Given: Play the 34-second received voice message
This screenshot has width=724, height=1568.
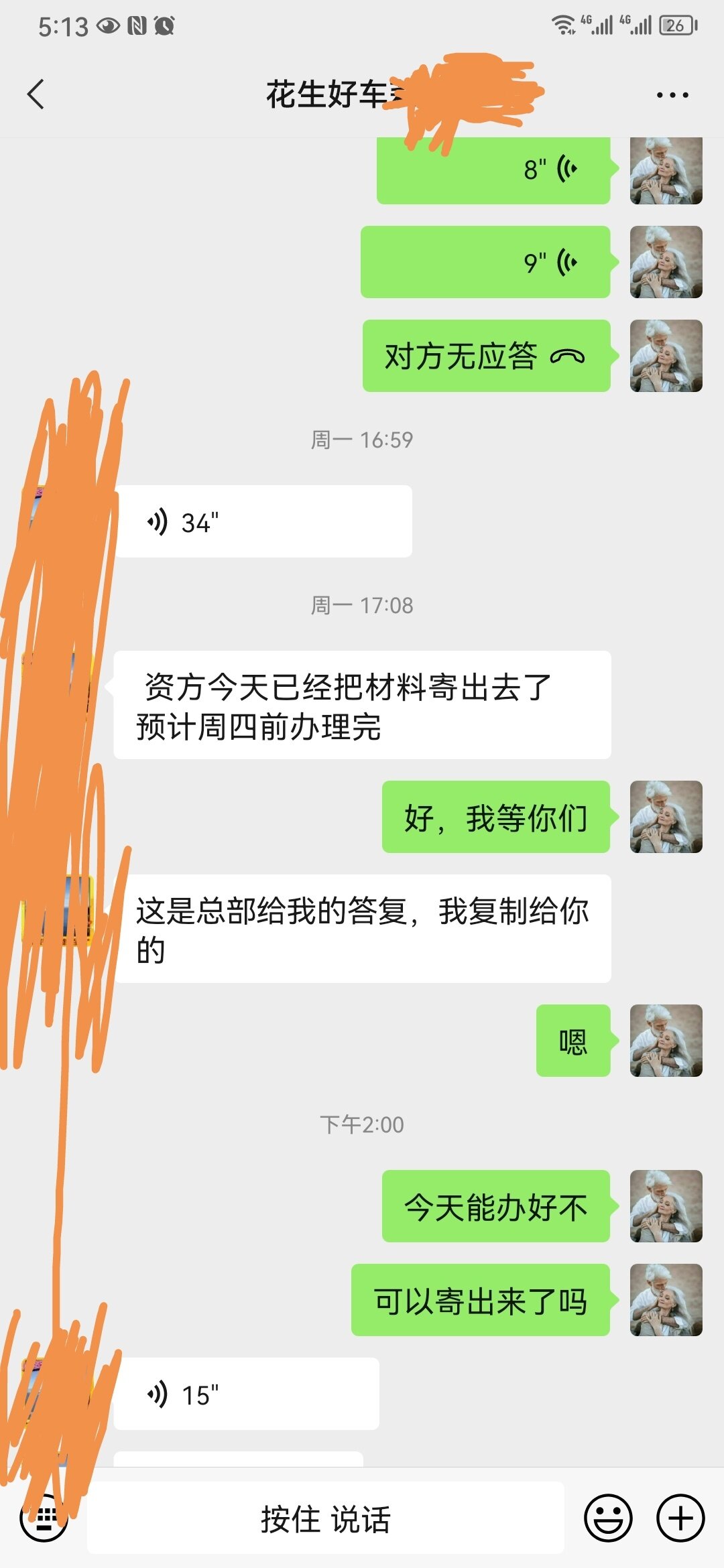Looking at the screenshot, I should (263, 522).
